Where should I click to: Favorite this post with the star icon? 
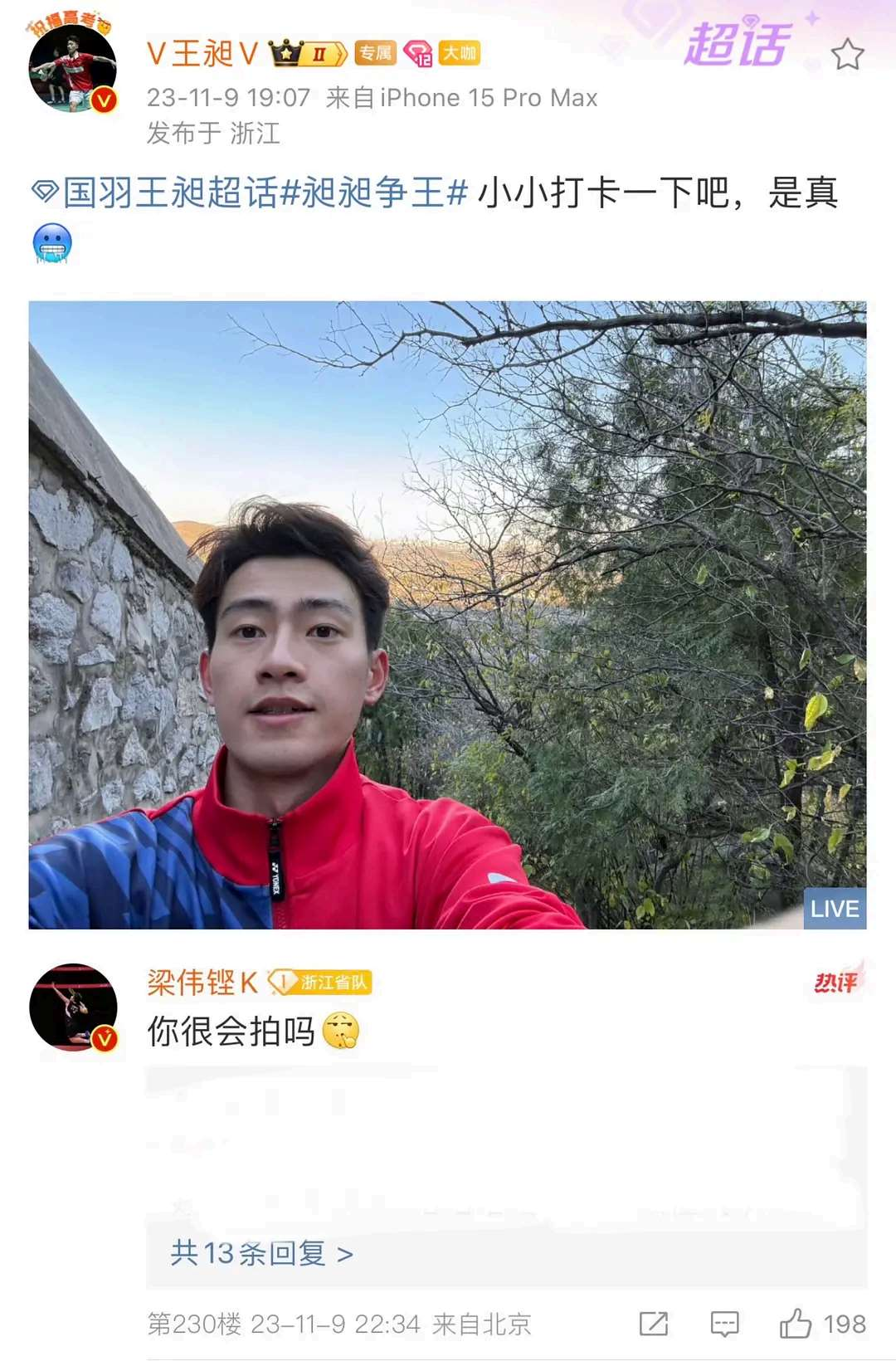pyautogui.click(x=847, y=56)
